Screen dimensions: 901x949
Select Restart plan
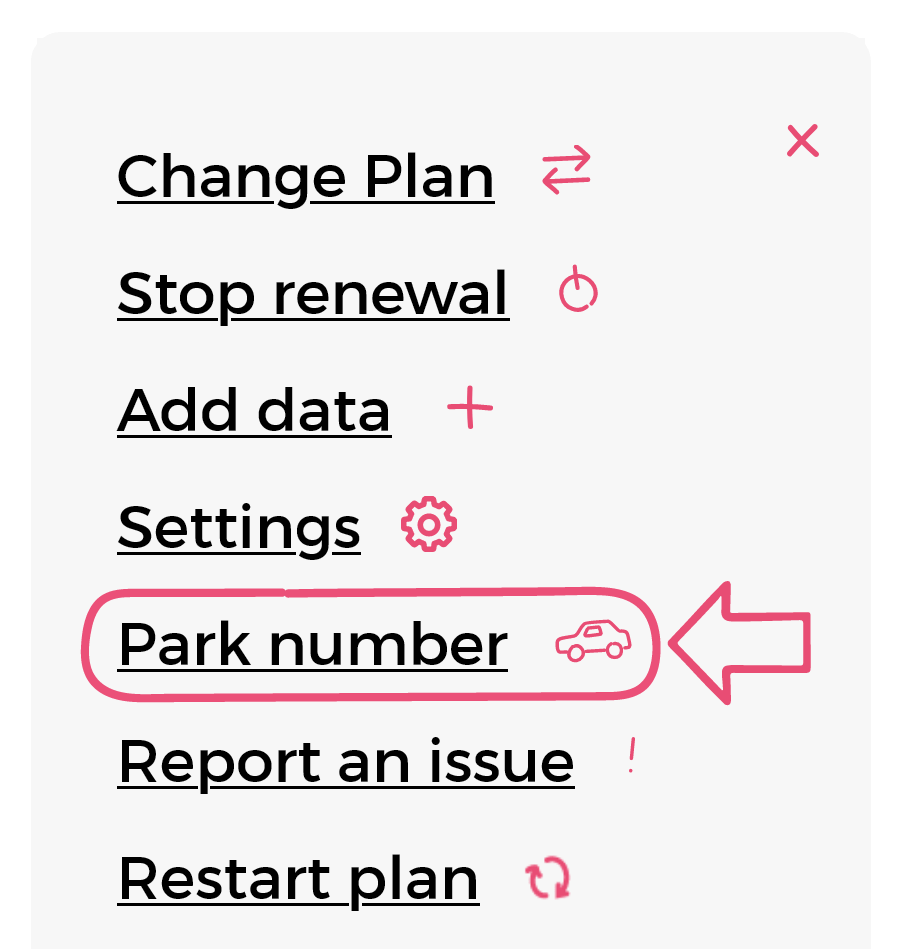point(298,879)
